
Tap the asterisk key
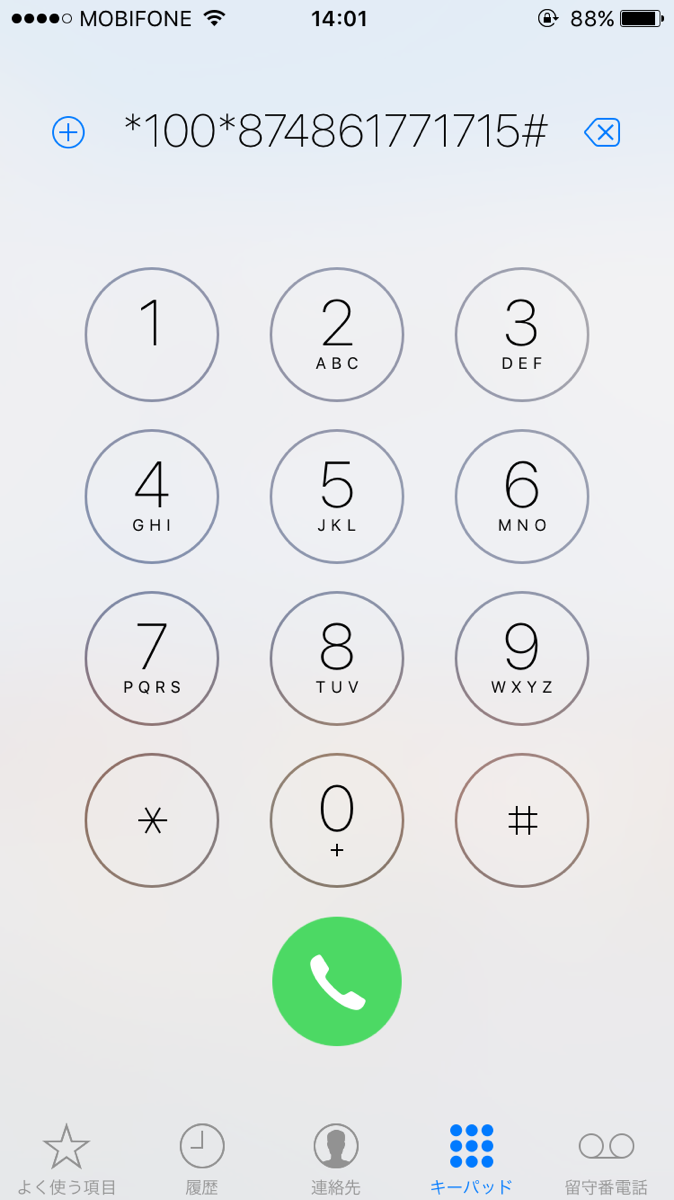[x=152, y=821]
